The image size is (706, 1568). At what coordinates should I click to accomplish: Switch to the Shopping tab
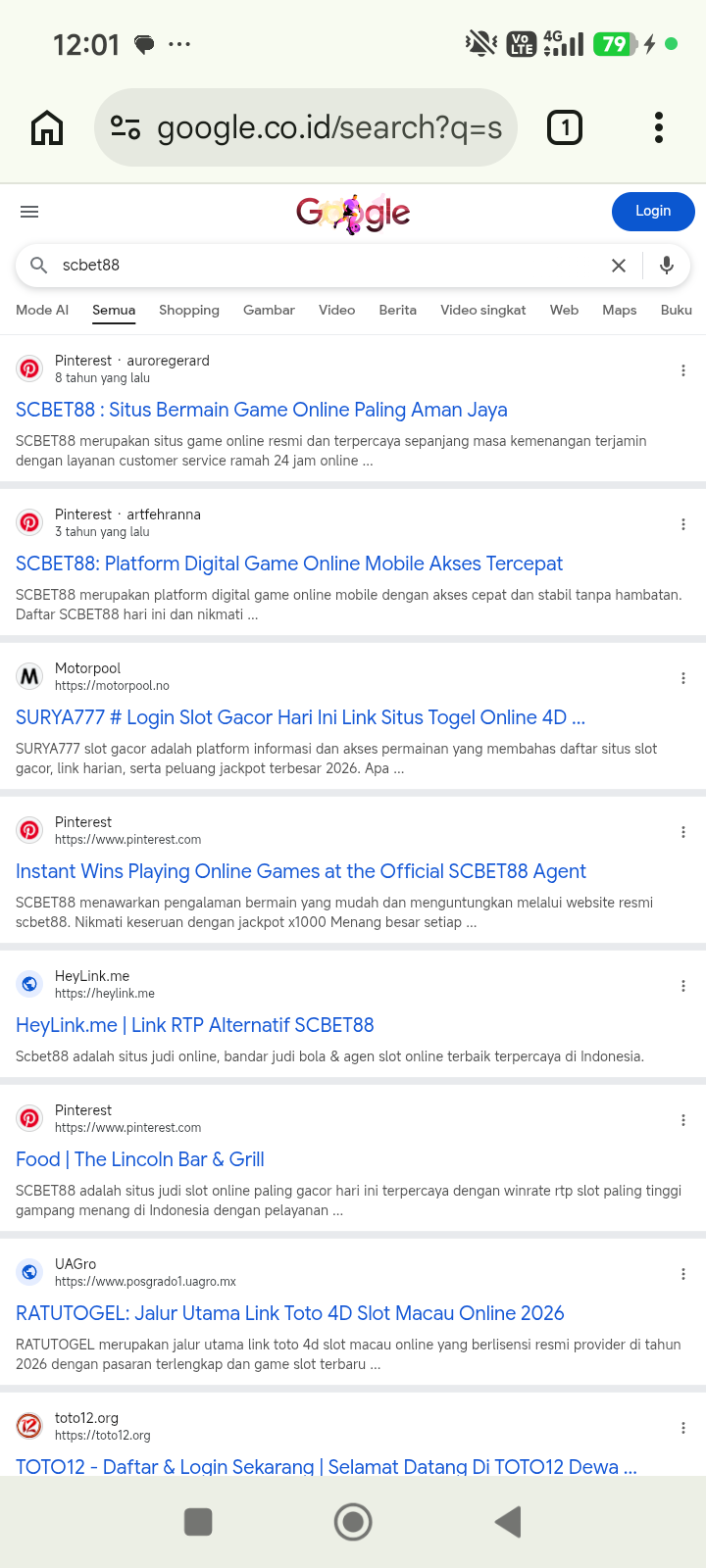(189, 310)
